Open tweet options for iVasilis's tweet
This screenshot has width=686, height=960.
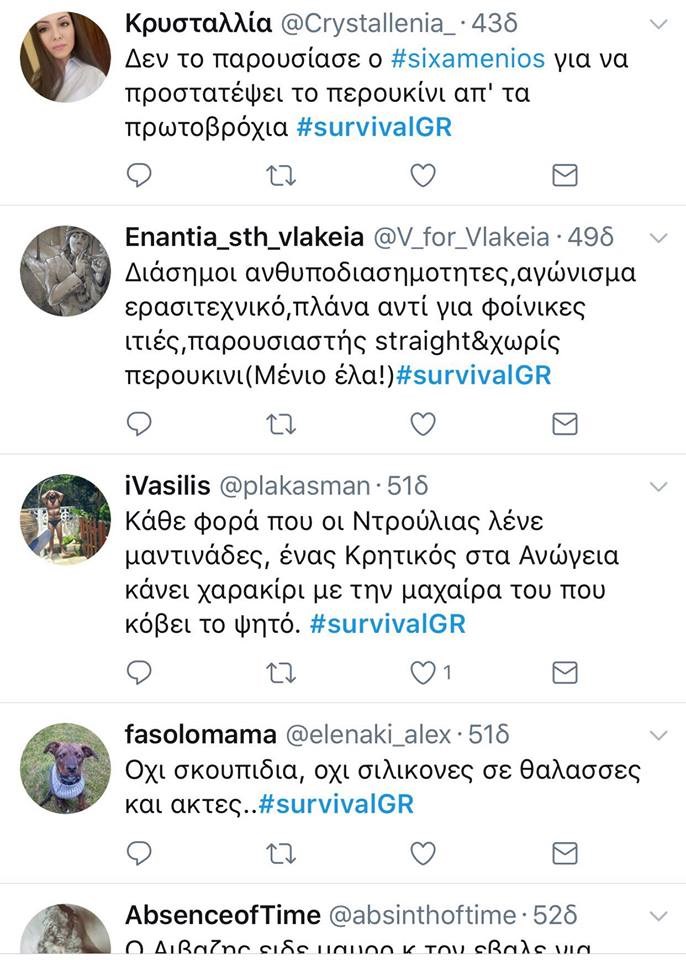[x=658, y=486]
